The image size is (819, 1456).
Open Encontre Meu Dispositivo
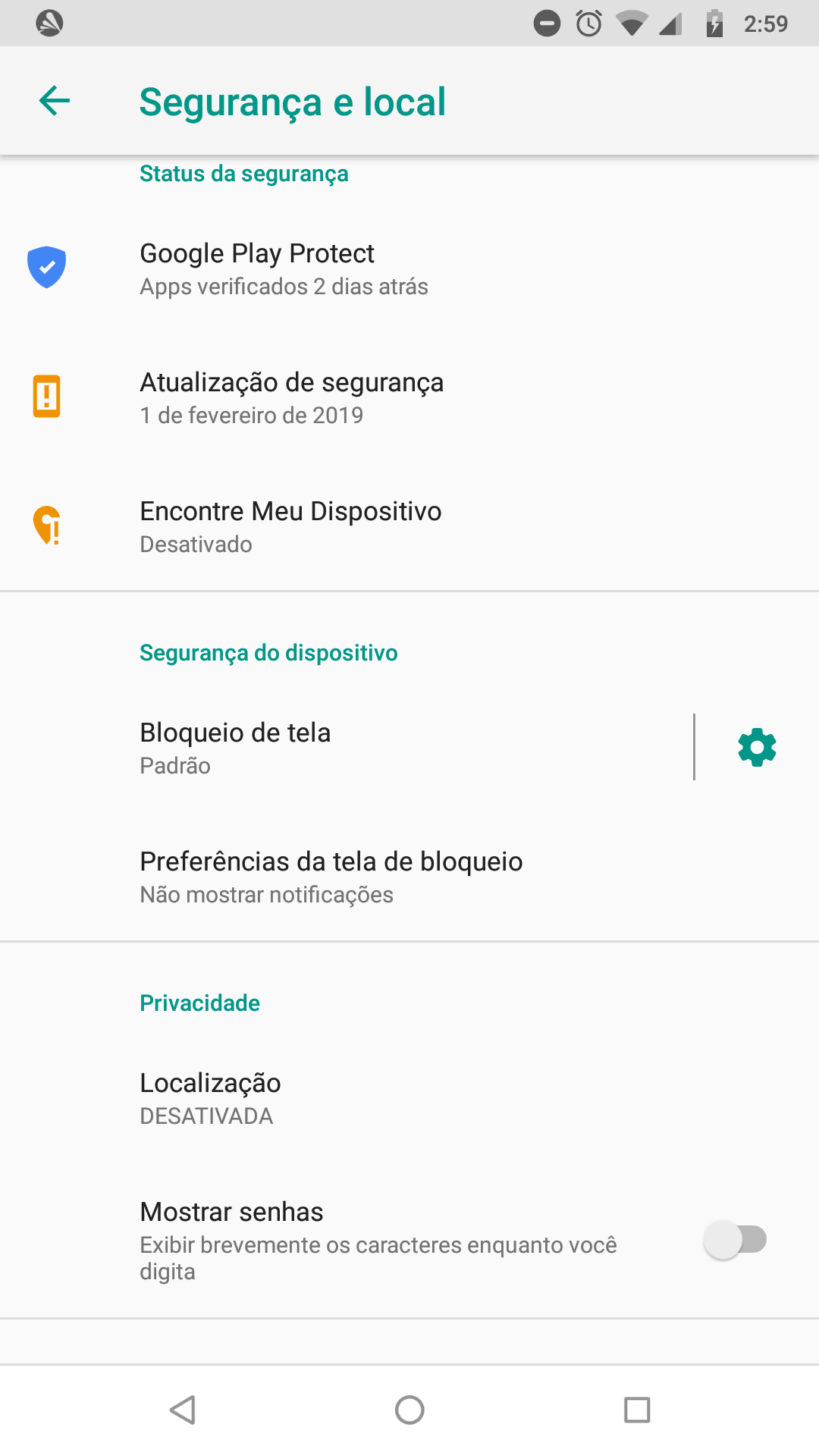(x=409, y=526)
